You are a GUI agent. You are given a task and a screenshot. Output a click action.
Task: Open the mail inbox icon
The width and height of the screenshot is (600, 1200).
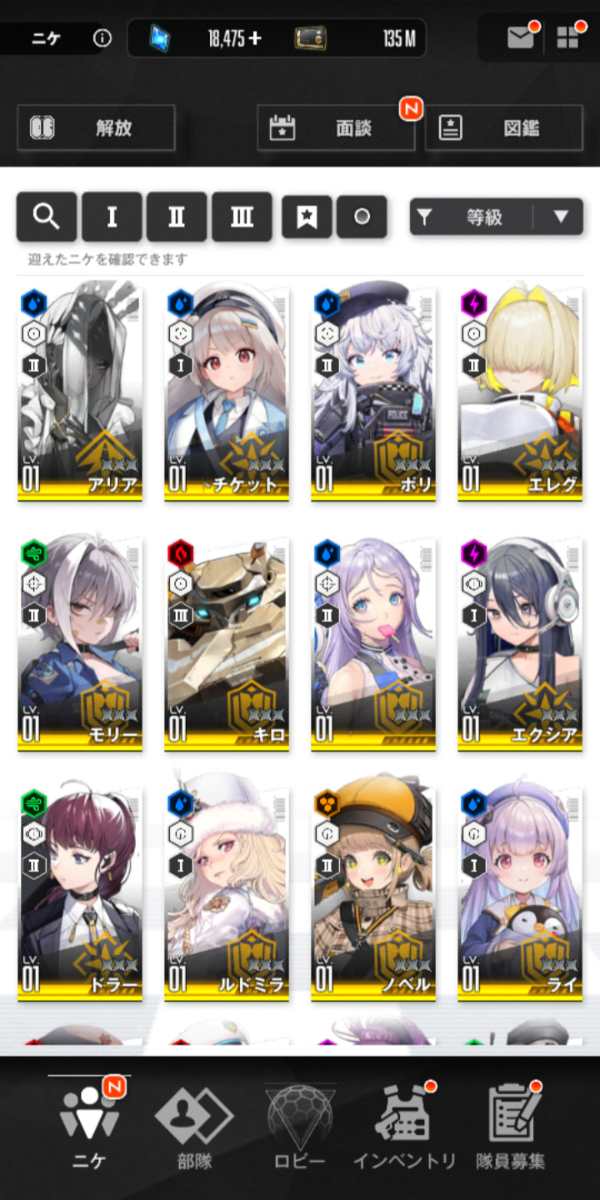520,38
